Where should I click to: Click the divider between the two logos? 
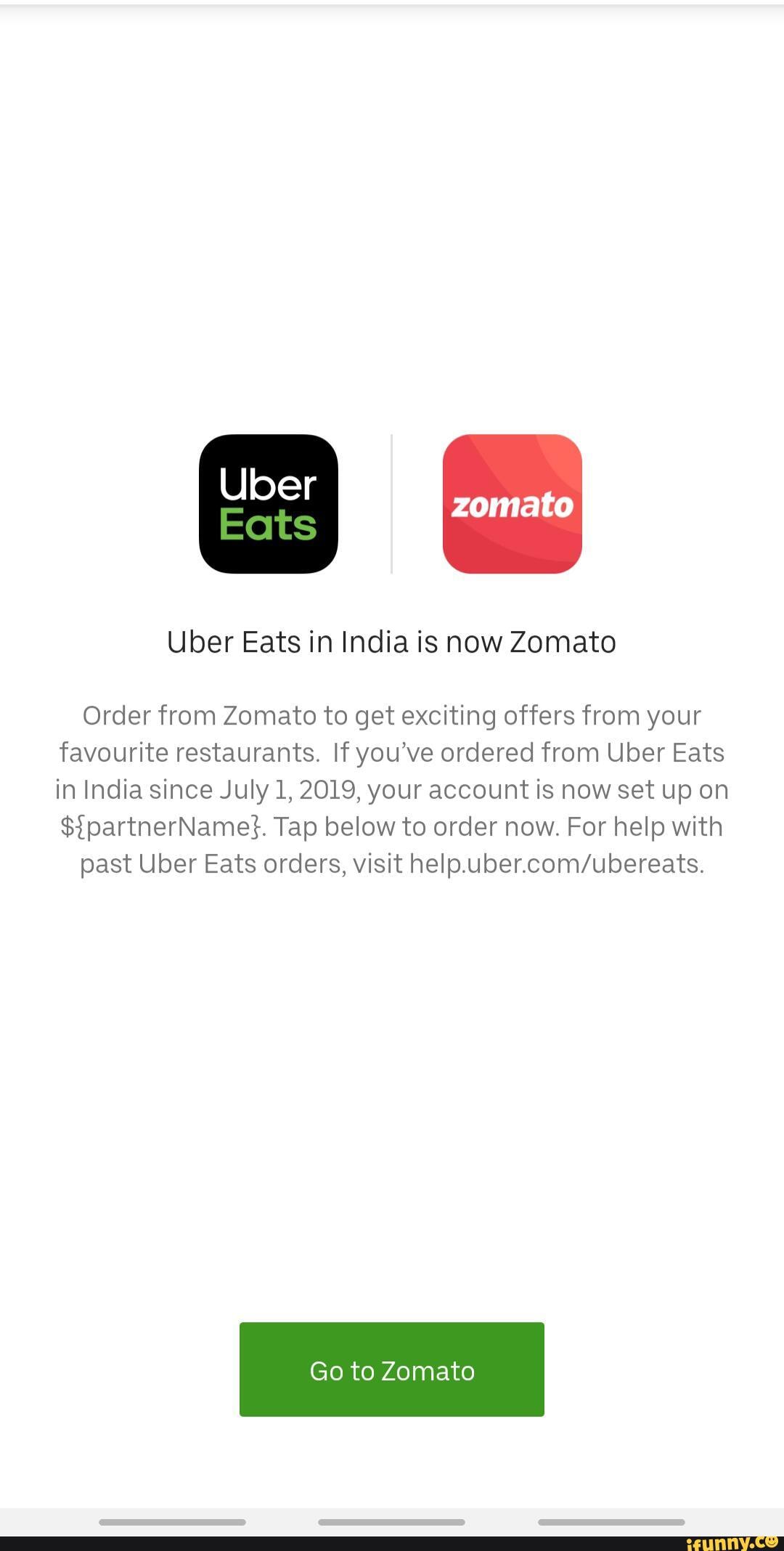tap(391, 500)
